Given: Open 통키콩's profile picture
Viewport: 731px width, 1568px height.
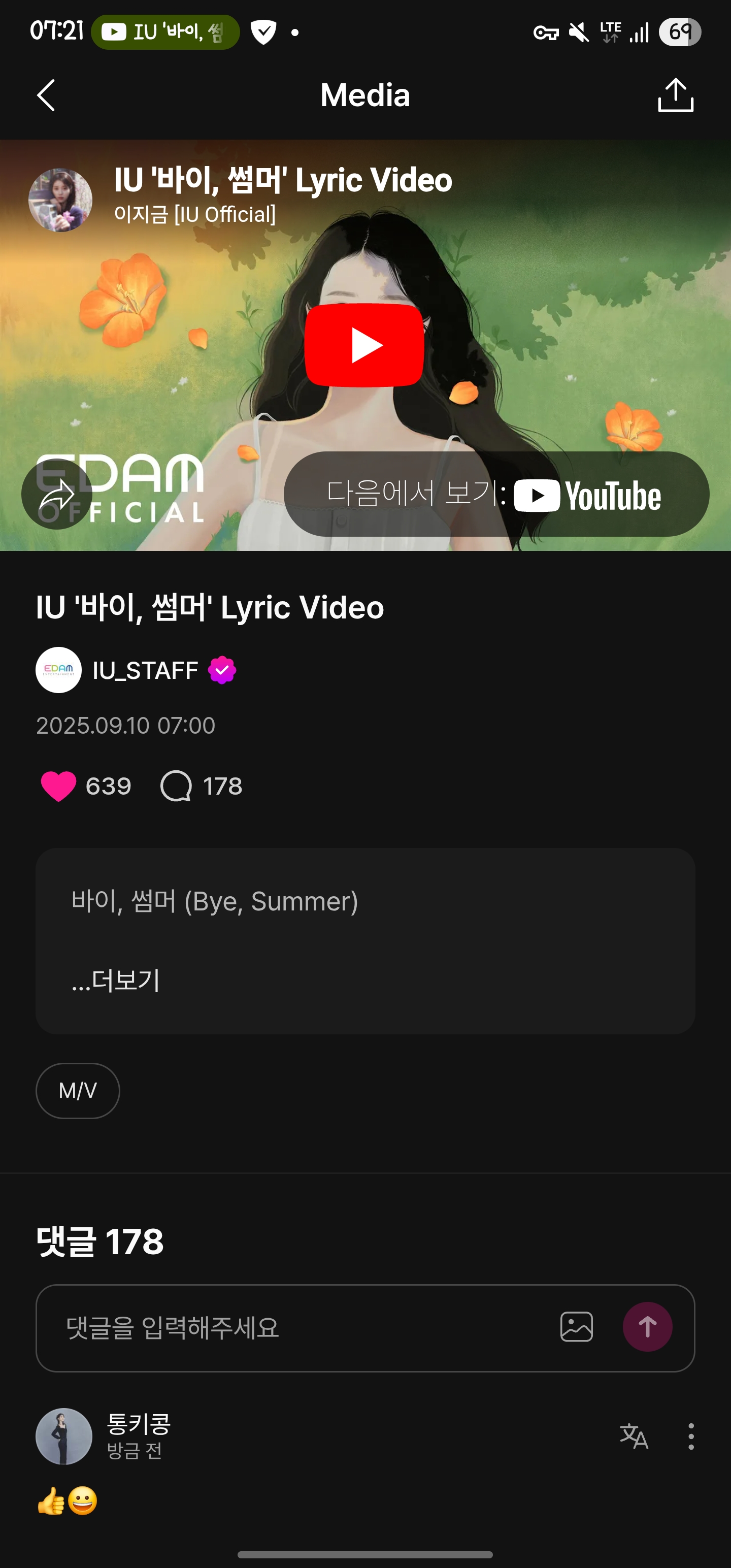Looking at the screenshot, I should (64, 1436).
